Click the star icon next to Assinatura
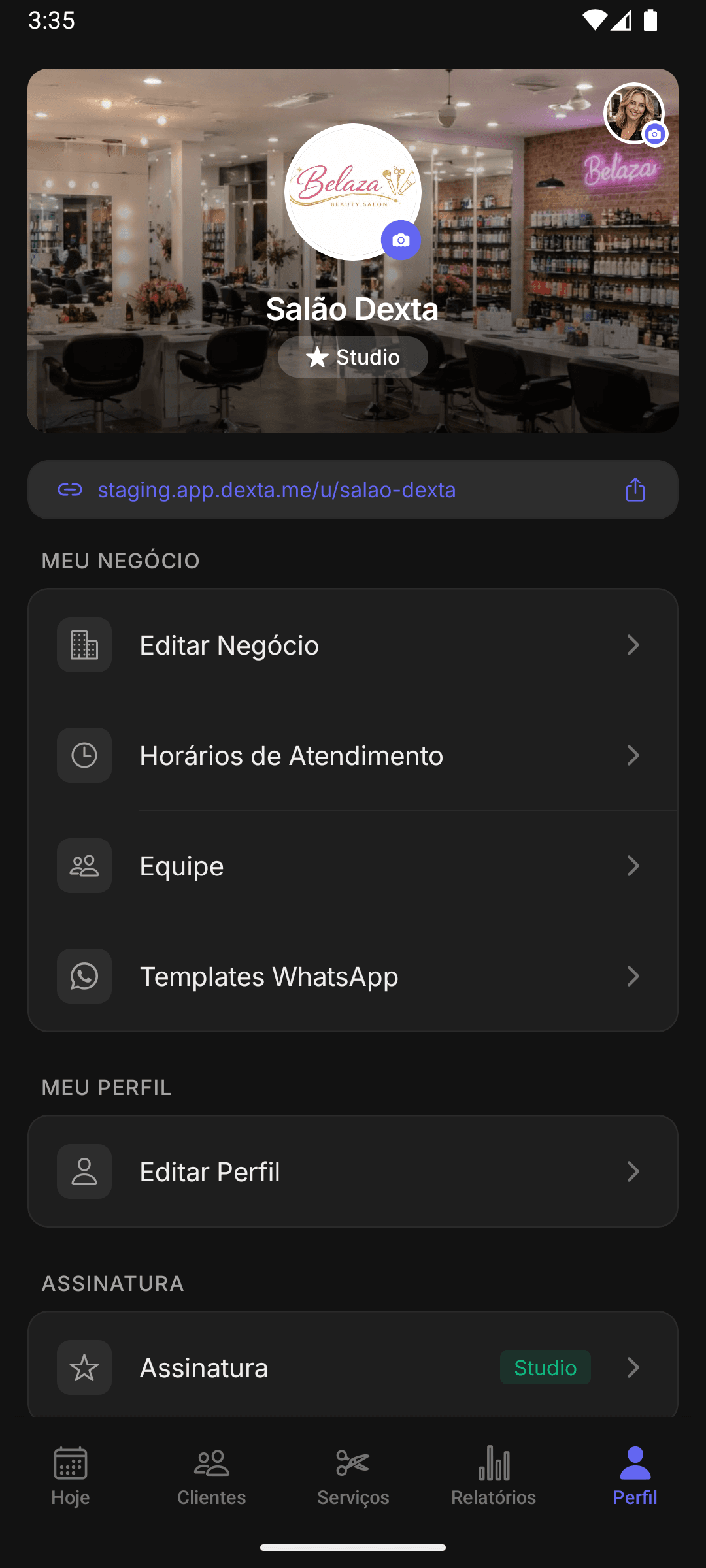The image size is (706, 1568). pos(84,1367)
